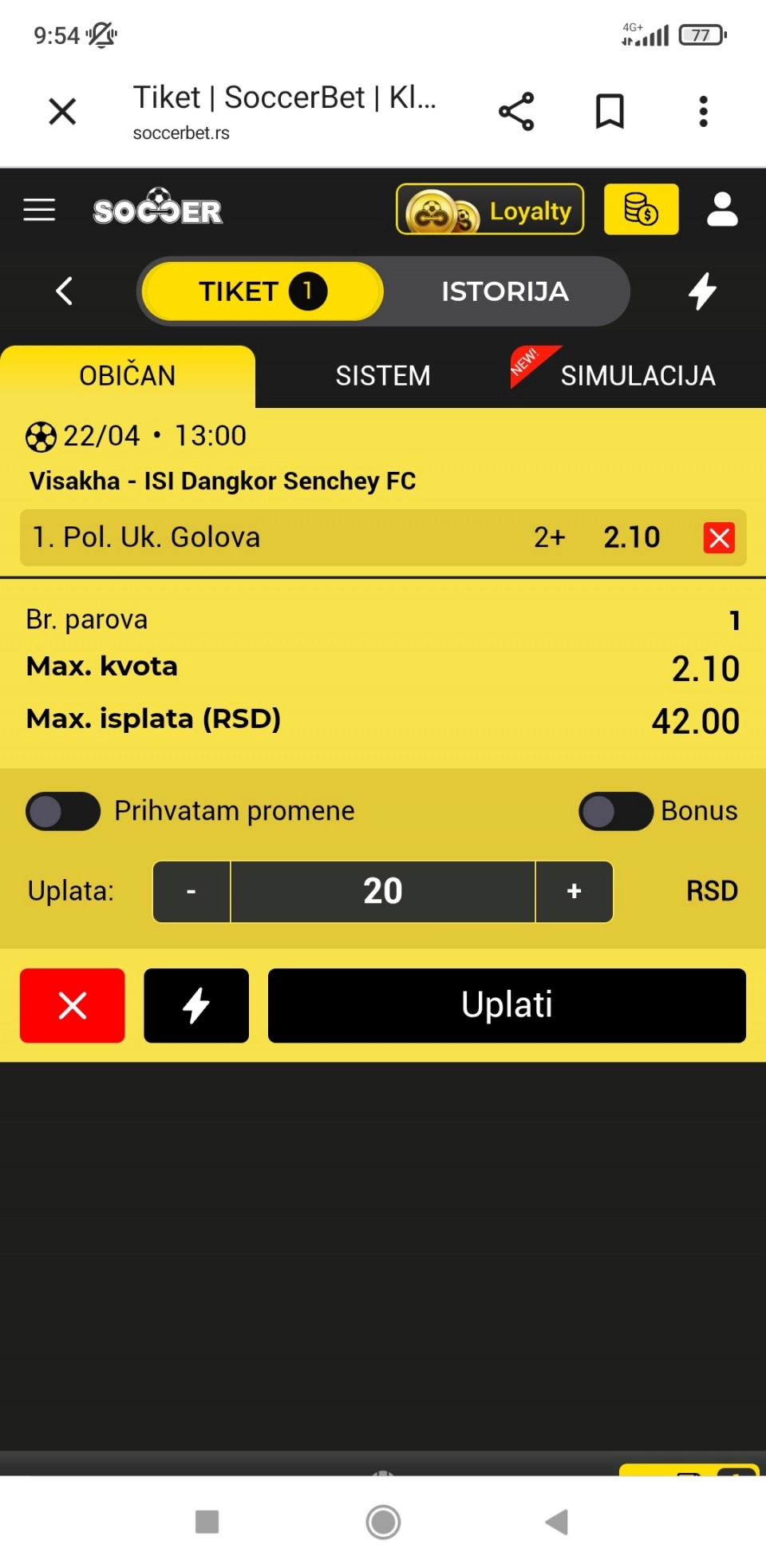
Task: Remove the Visakha bet from the ticket
Action: tap(718, 538)
